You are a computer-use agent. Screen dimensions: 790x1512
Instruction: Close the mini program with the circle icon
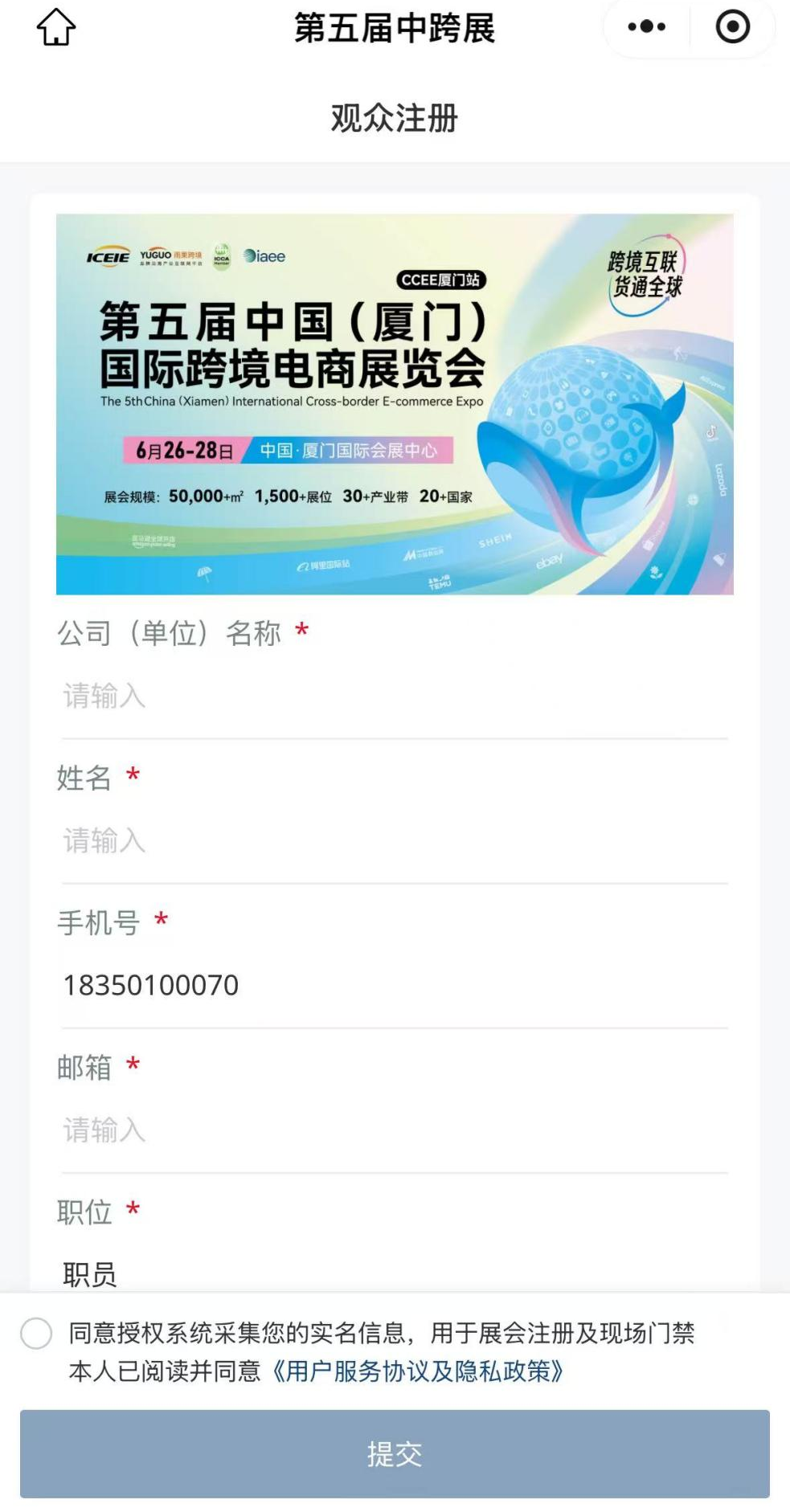tap(732, 27)
